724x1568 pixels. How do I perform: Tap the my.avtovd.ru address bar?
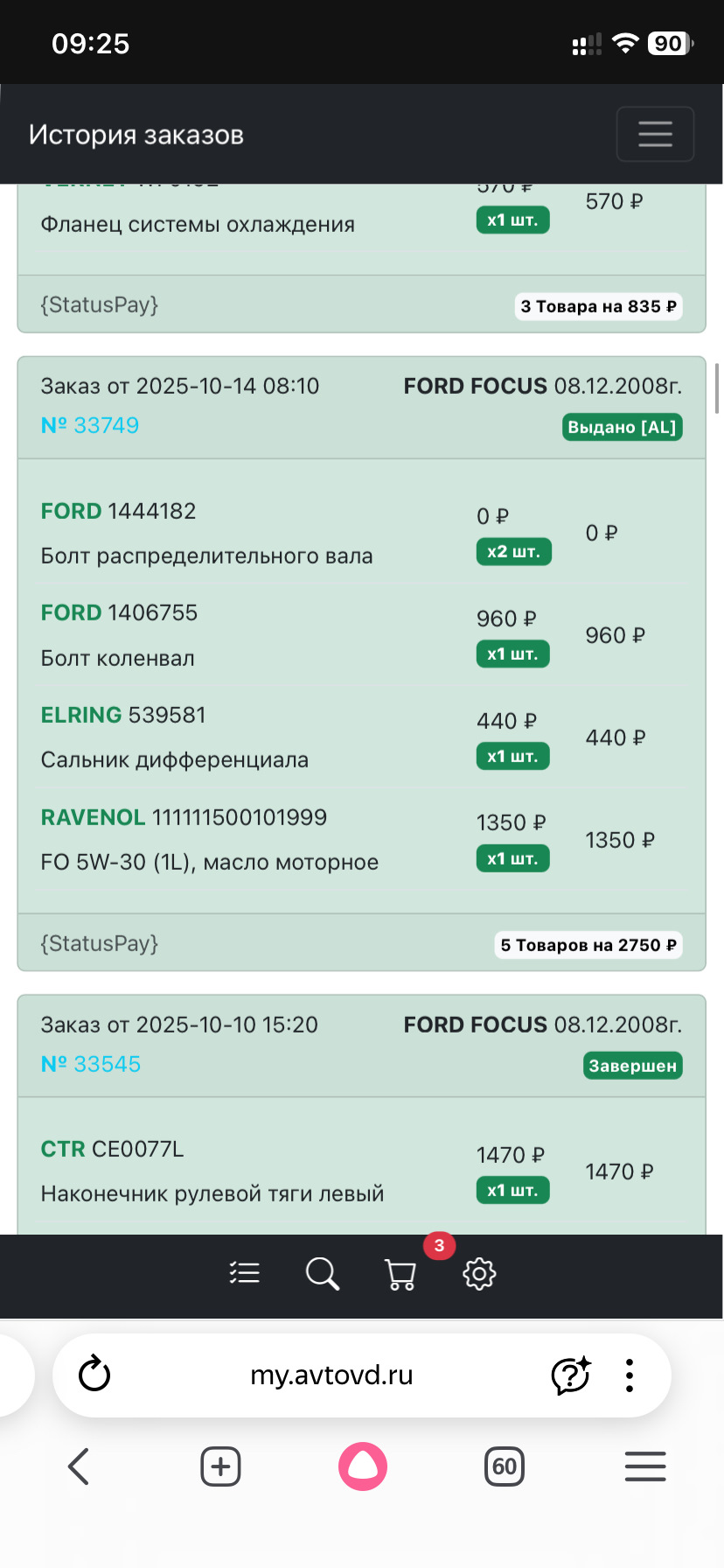click(x=331, y=1375)
